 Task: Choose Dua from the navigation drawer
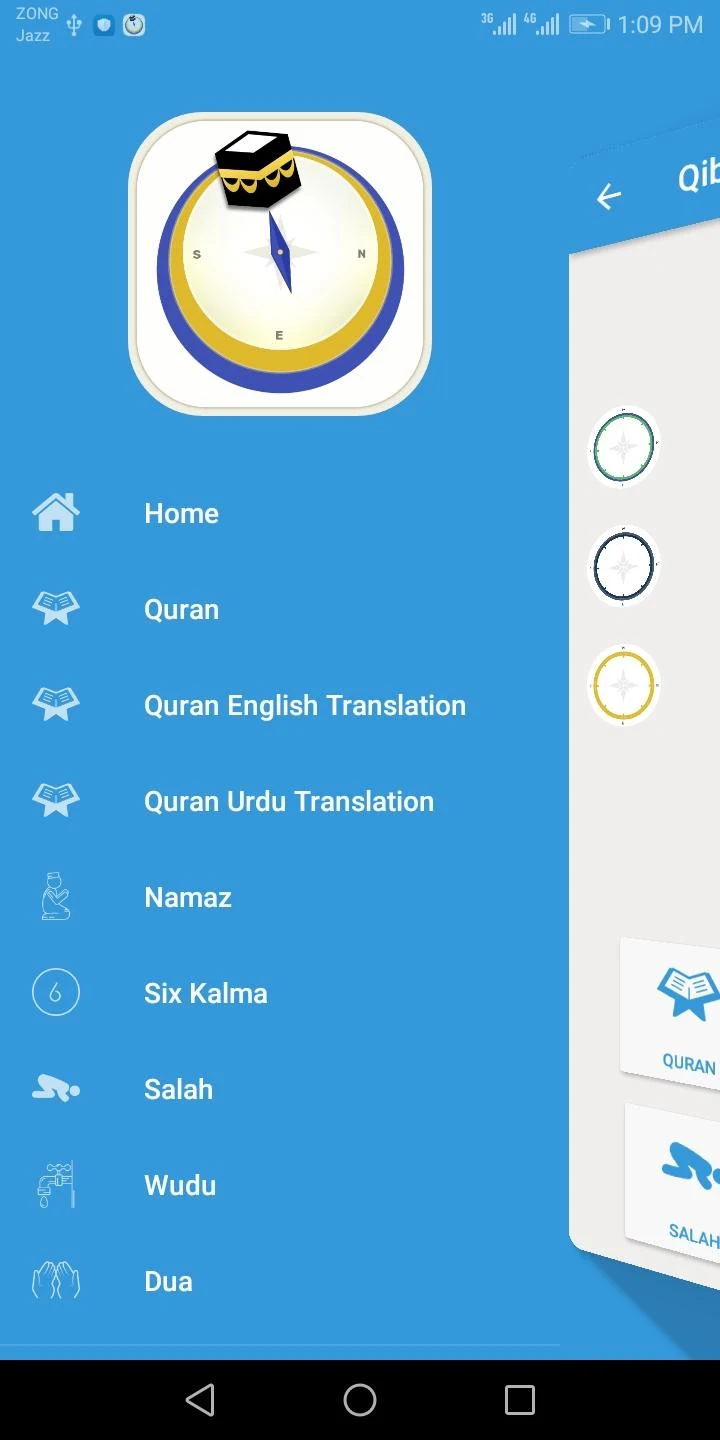point(168,1280)
